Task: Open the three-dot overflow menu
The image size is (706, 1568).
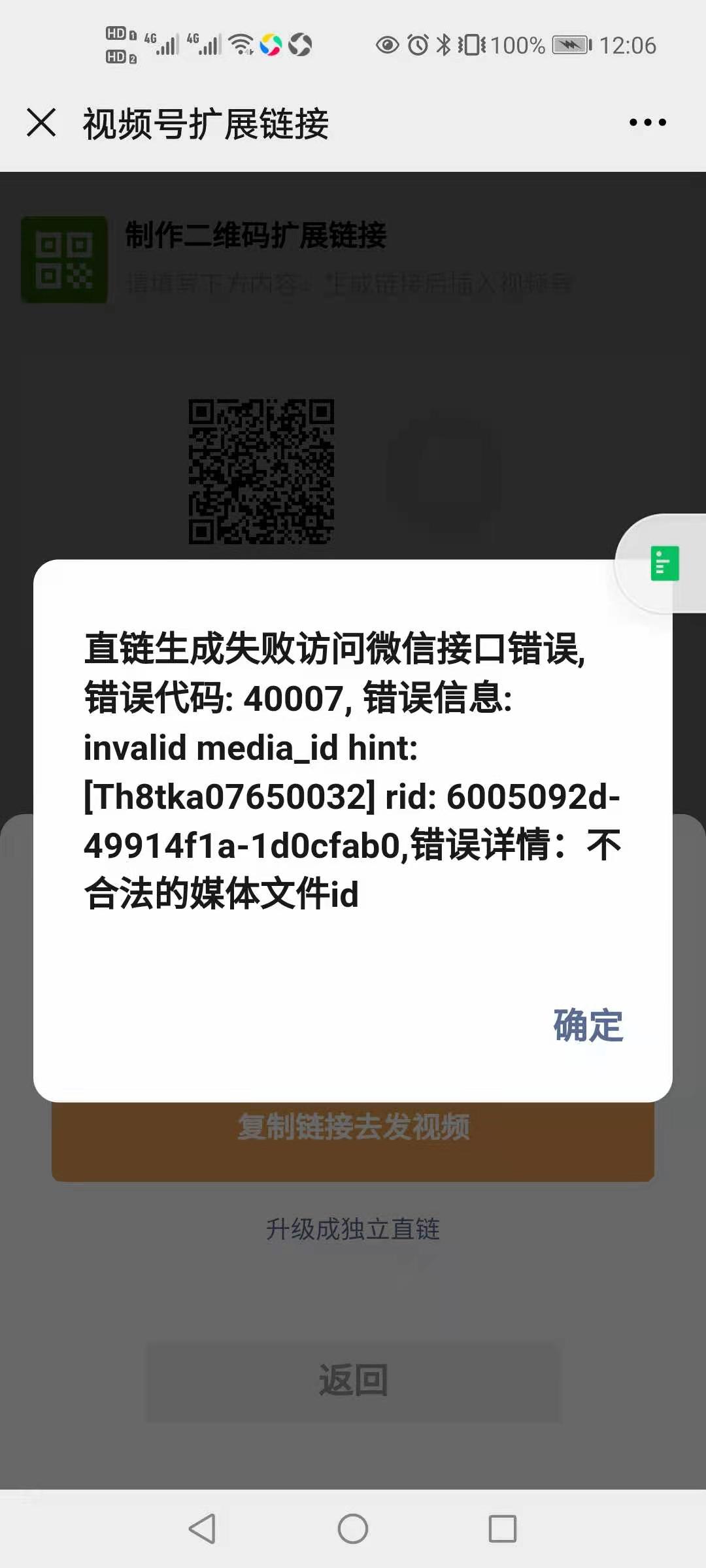Action: pyautogui.click(x=647, y=123)
